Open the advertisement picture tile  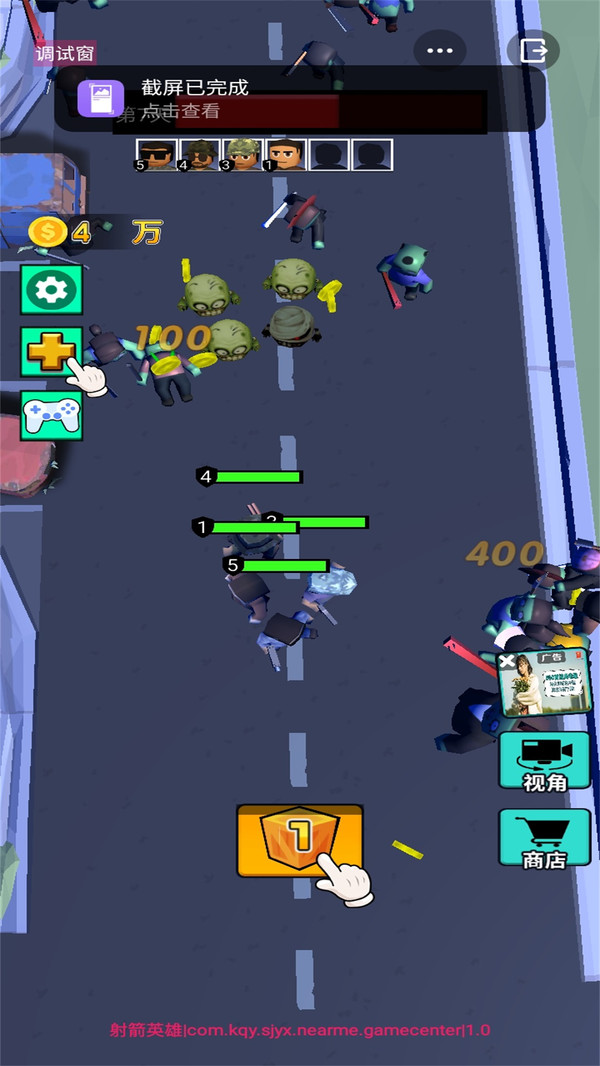(x=547, y=685)
